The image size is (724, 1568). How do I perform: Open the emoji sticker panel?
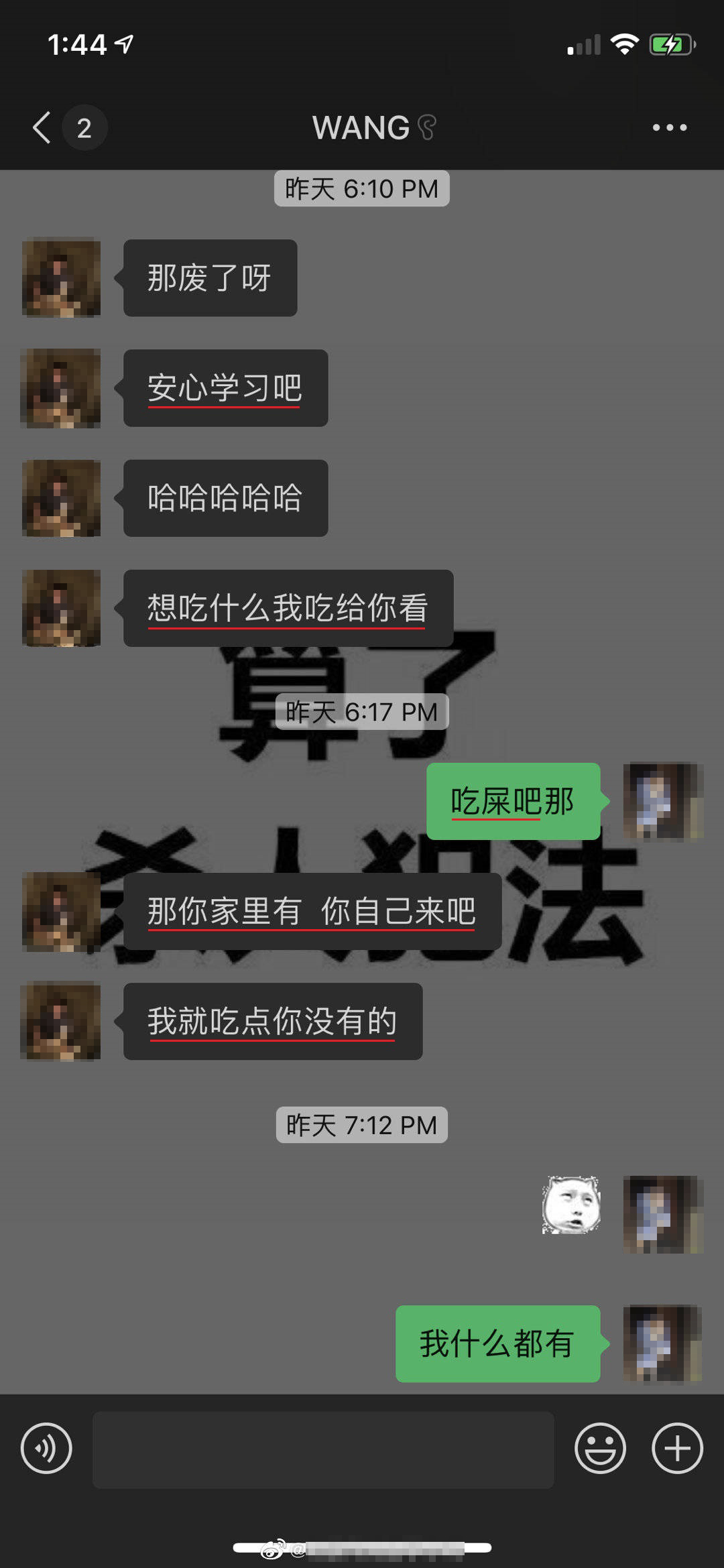tap(600, 1448)
